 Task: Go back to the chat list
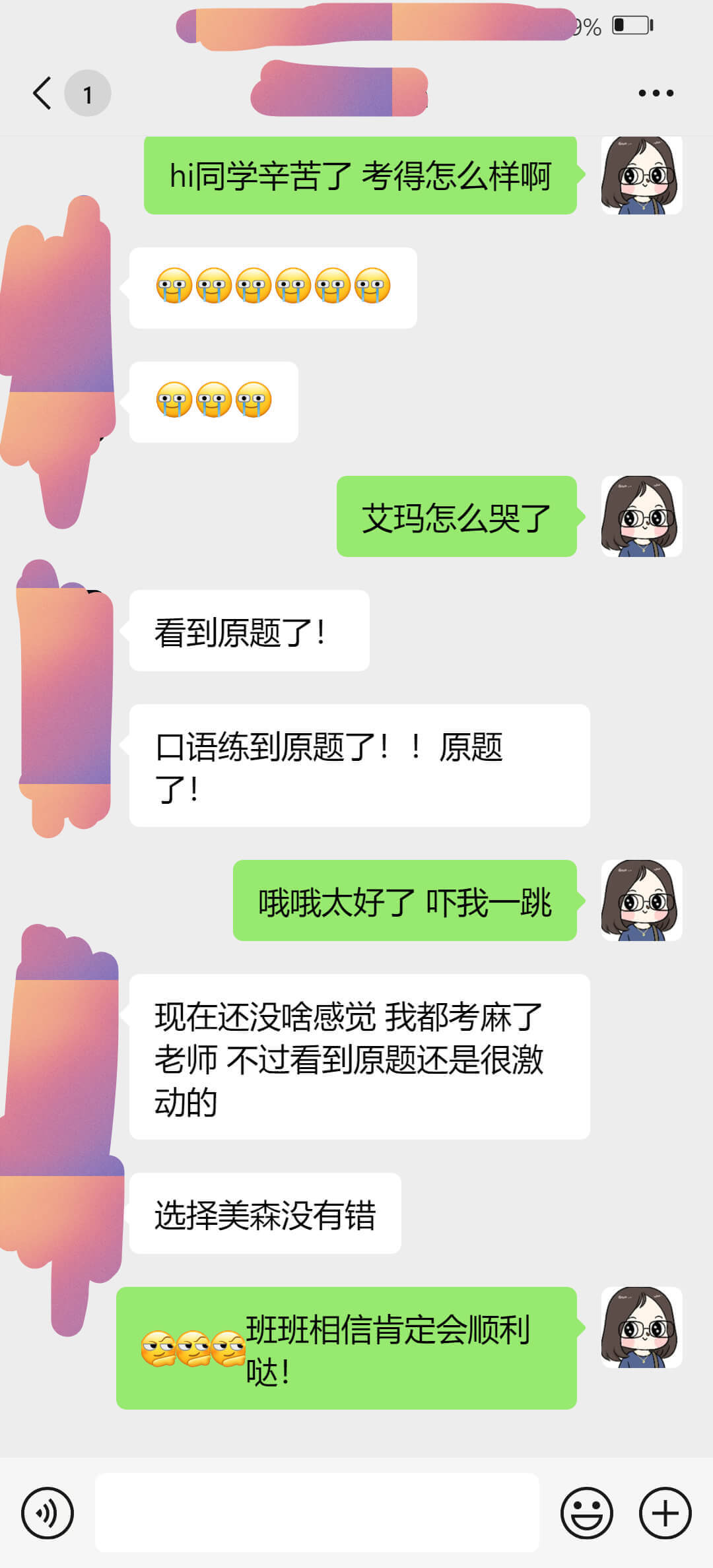pyautogui.click(x=42, y=93)
